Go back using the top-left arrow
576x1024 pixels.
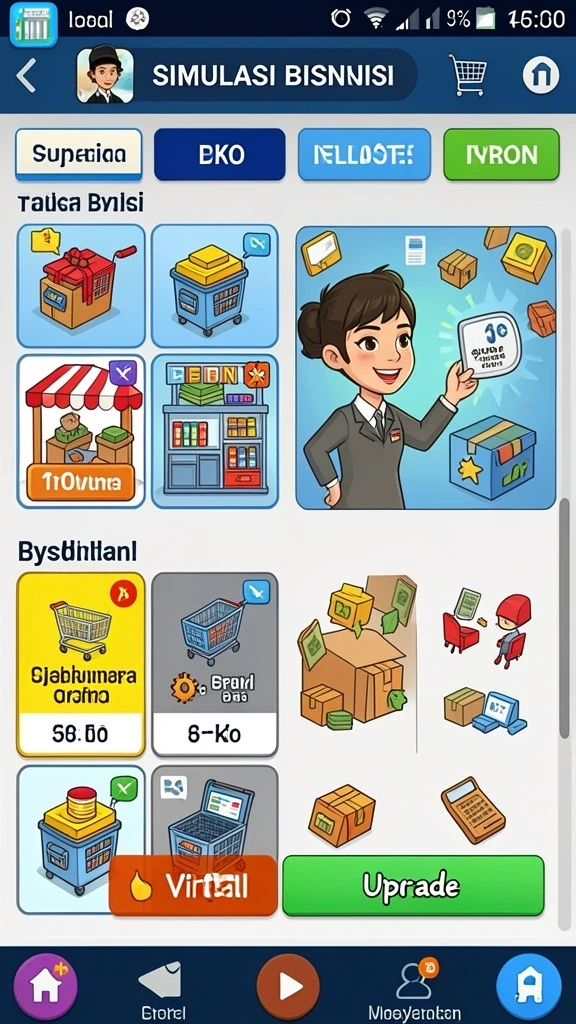pyautogui.click(x=26, y=76)
